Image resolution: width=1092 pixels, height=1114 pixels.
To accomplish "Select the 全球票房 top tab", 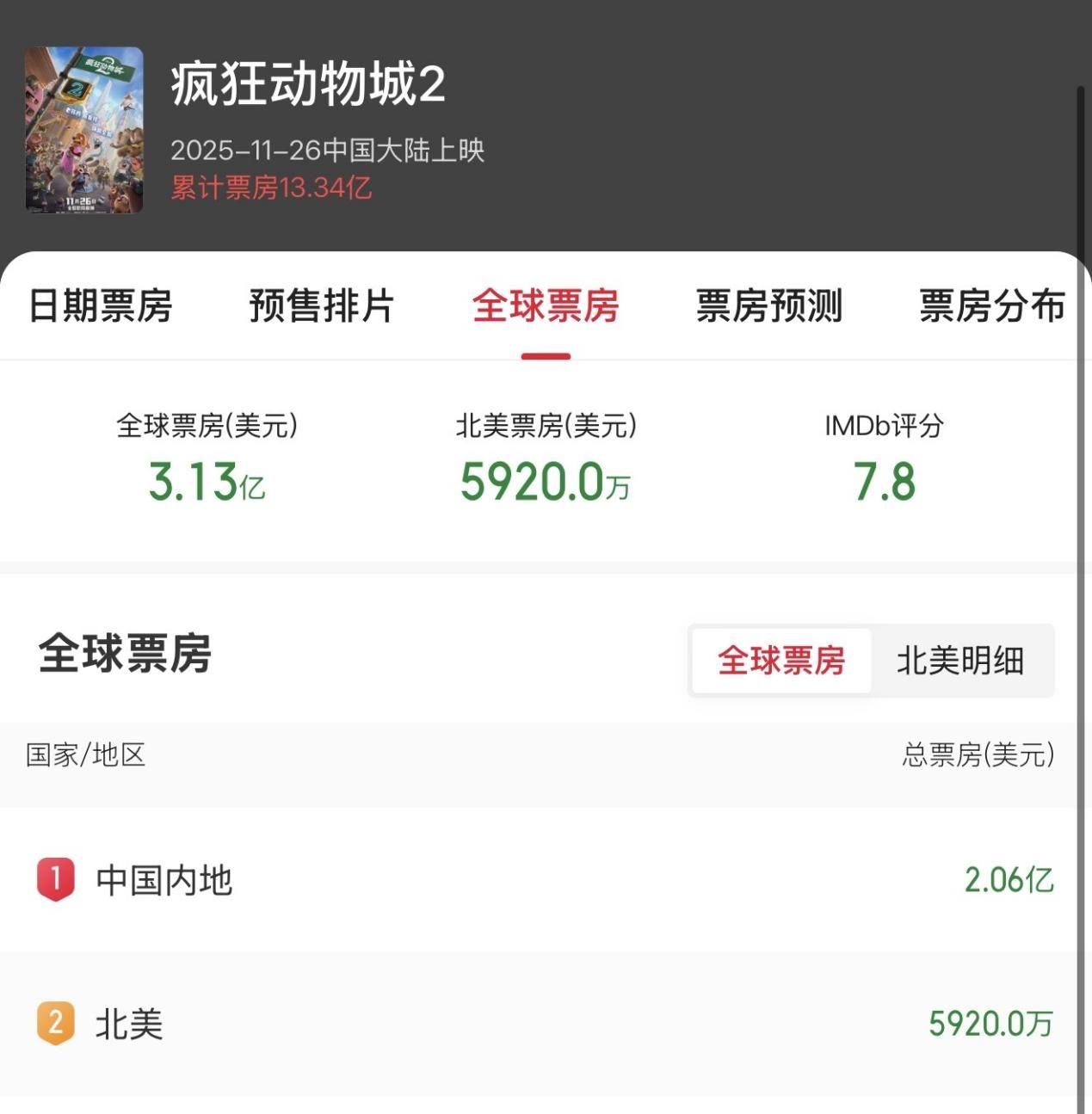I will [546, 306].
